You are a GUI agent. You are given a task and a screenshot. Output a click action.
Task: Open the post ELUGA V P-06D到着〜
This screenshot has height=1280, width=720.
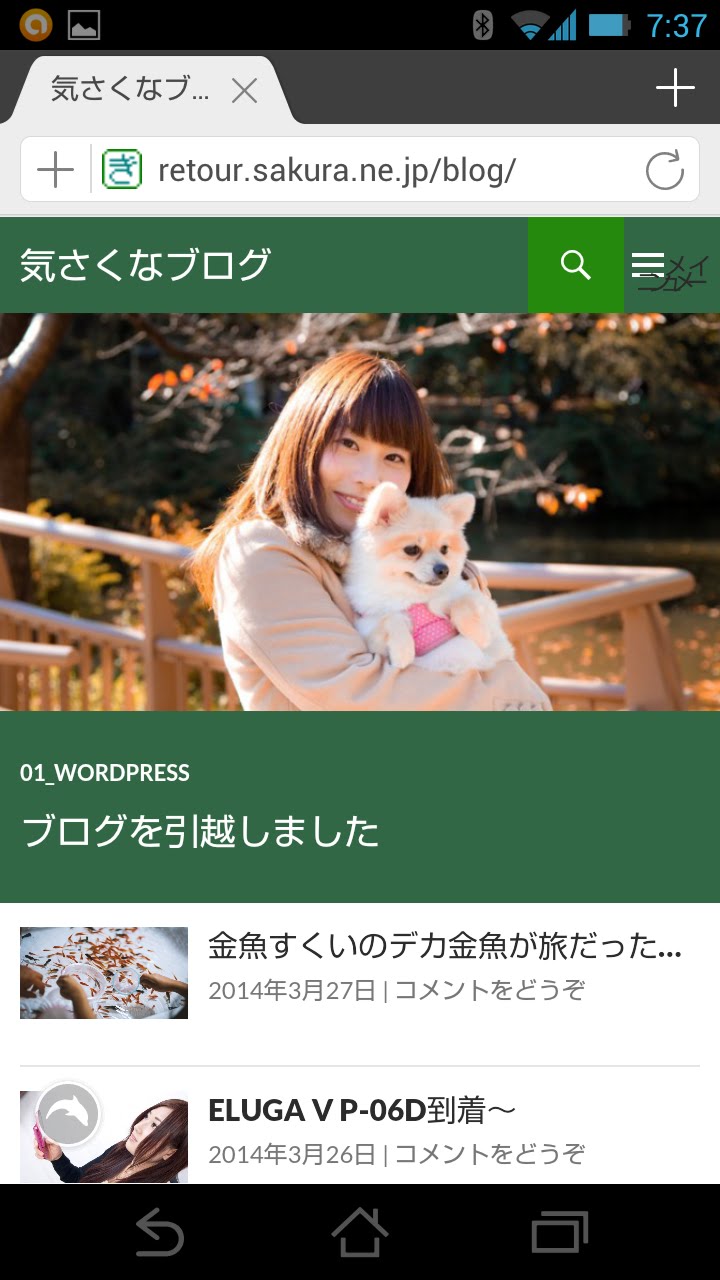[362, 1110]
